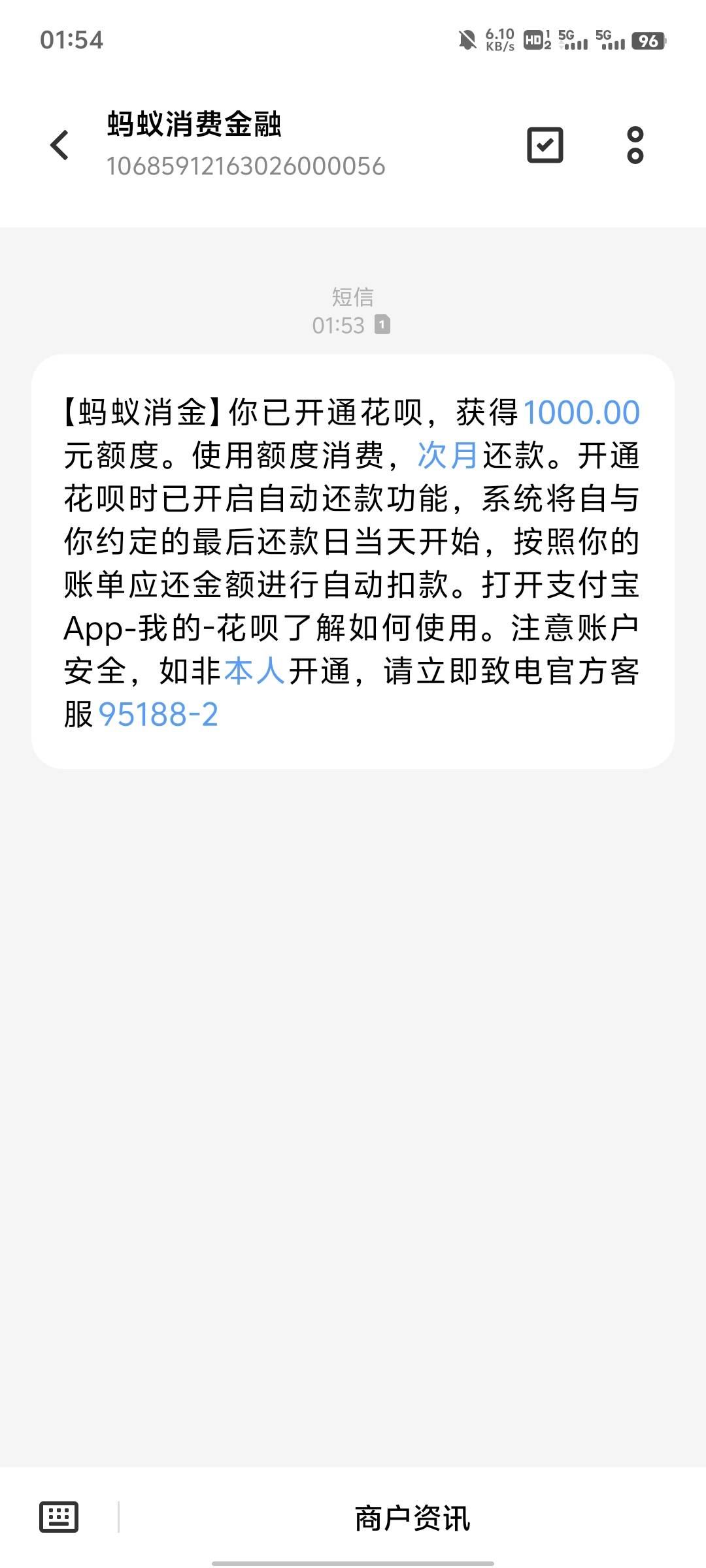The width and height of the screenshot is (706, 1568).
Task: Tap the highlighted 次月 link
Action: [448, 455]
